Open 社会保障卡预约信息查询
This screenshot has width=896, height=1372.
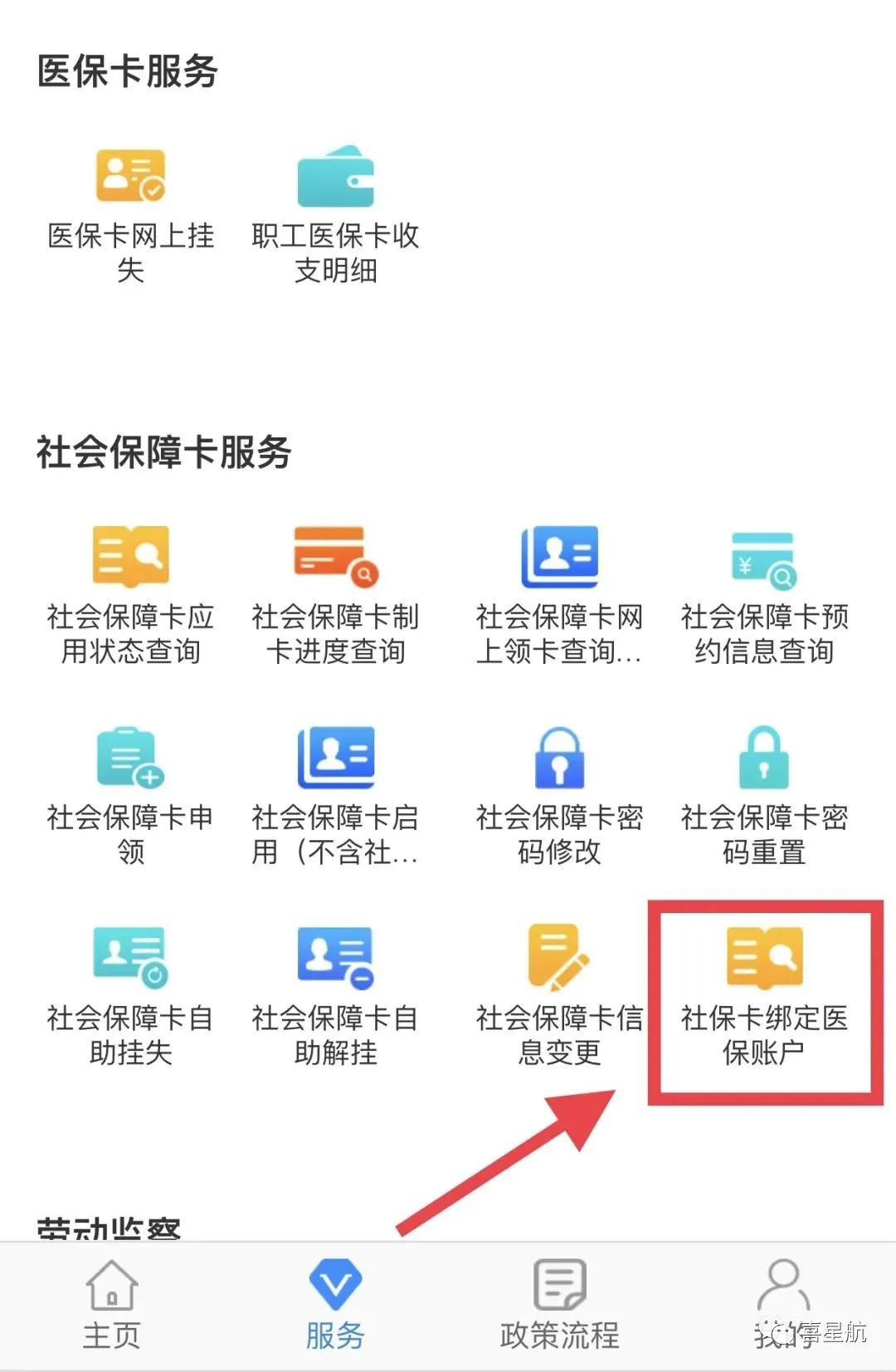[763, 558]
